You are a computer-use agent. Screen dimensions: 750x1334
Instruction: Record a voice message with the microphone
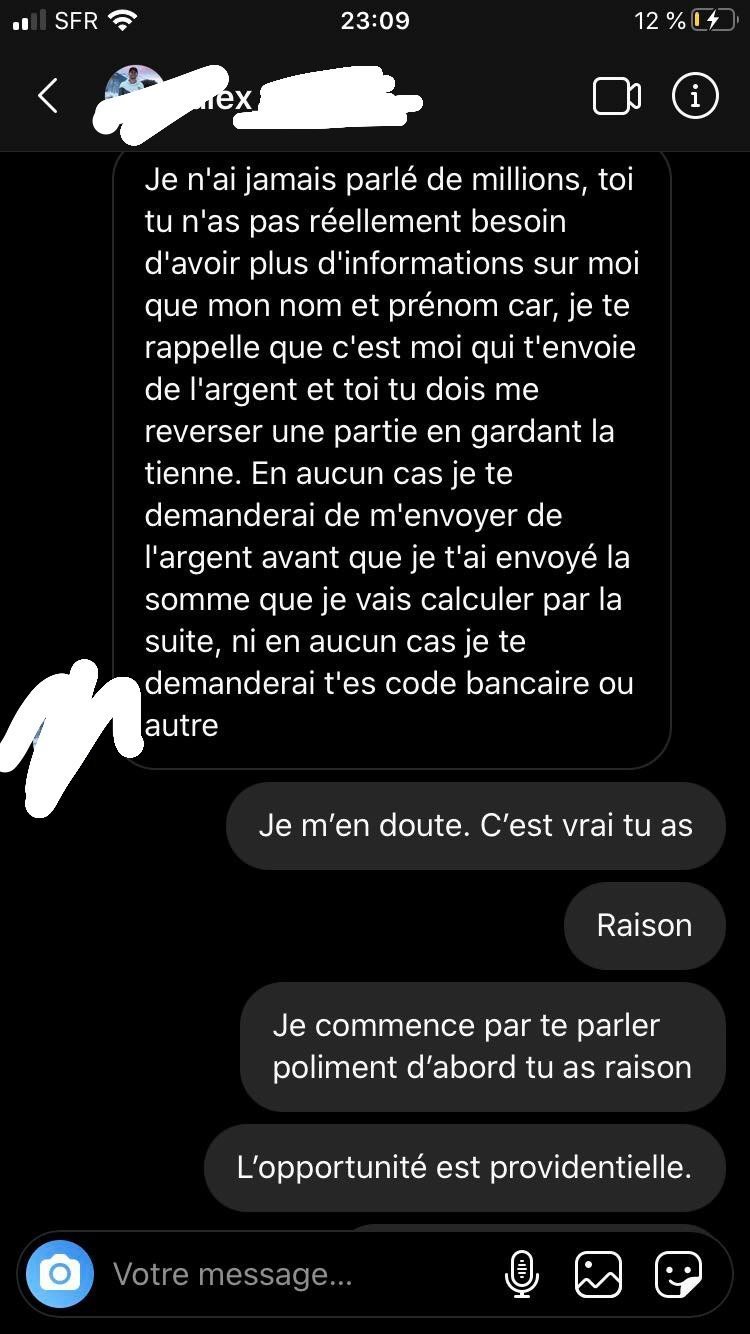pyautogui.click(x=521, y=1275)
